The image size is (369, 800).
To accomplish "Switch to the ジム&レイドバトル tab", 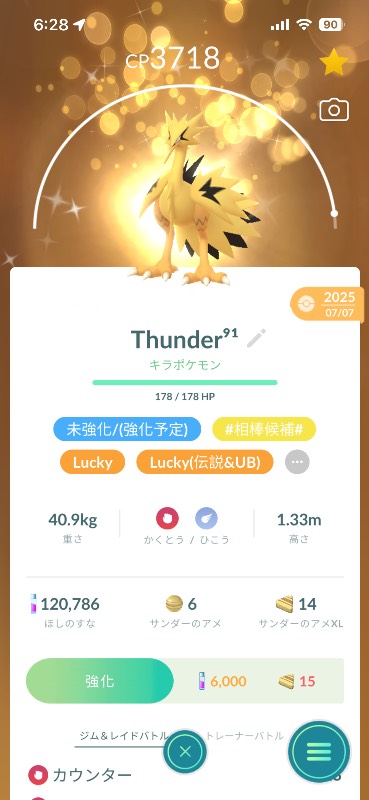I will click(x=123, y=736).
